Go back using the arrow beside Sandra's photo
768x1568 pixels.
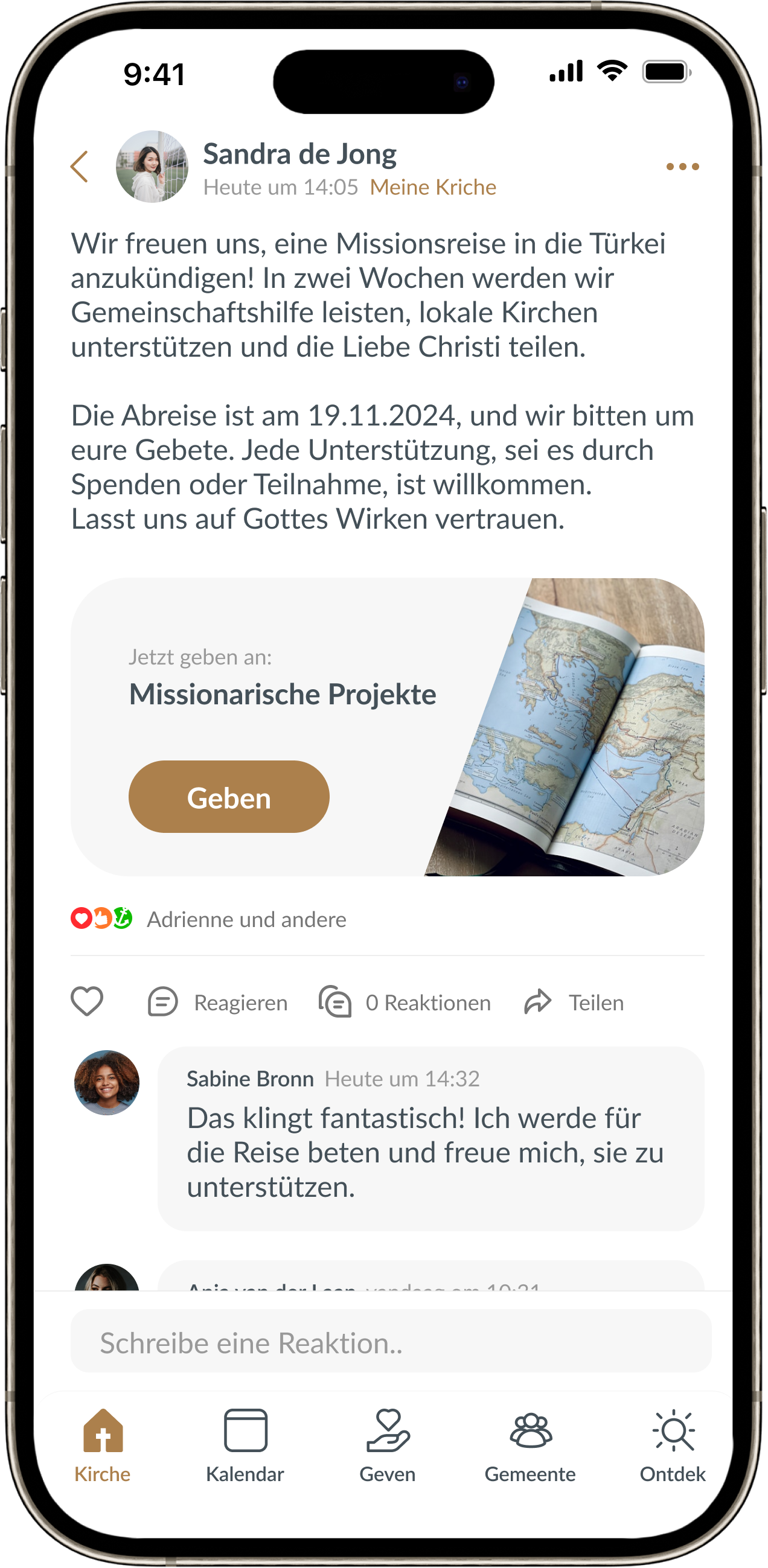[x=79, y=166]
